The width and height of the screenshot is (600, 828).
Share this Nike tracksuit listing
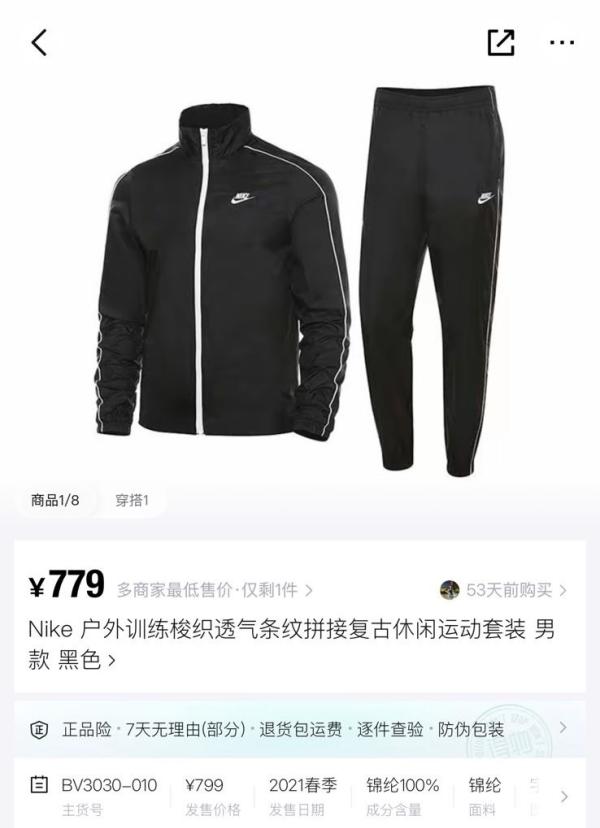click(x=500, y=42)
